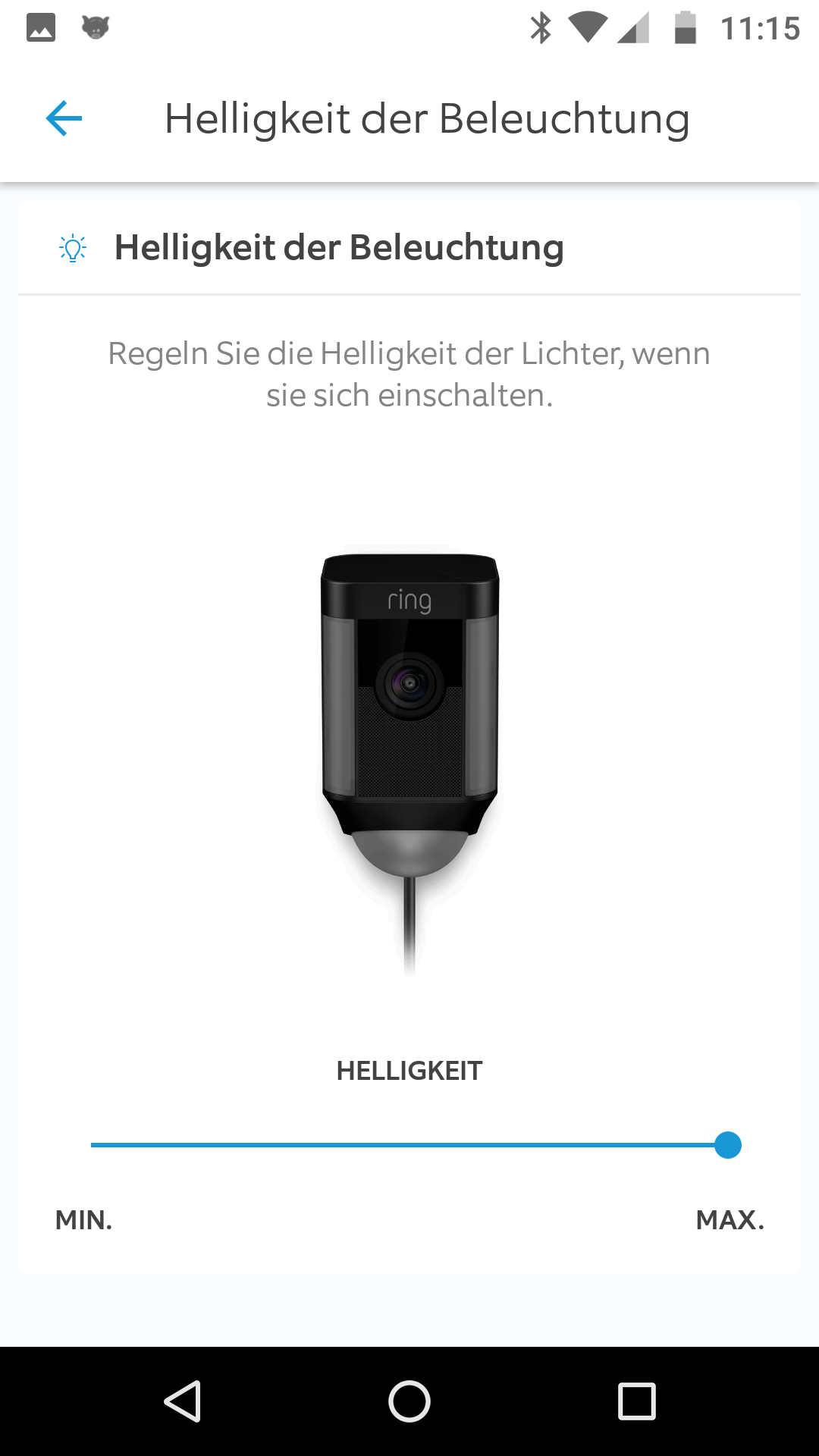Screen dimensions: 819x1456
Task: Tap the Helligkeit slider handle
Action: coord(727,1145)
